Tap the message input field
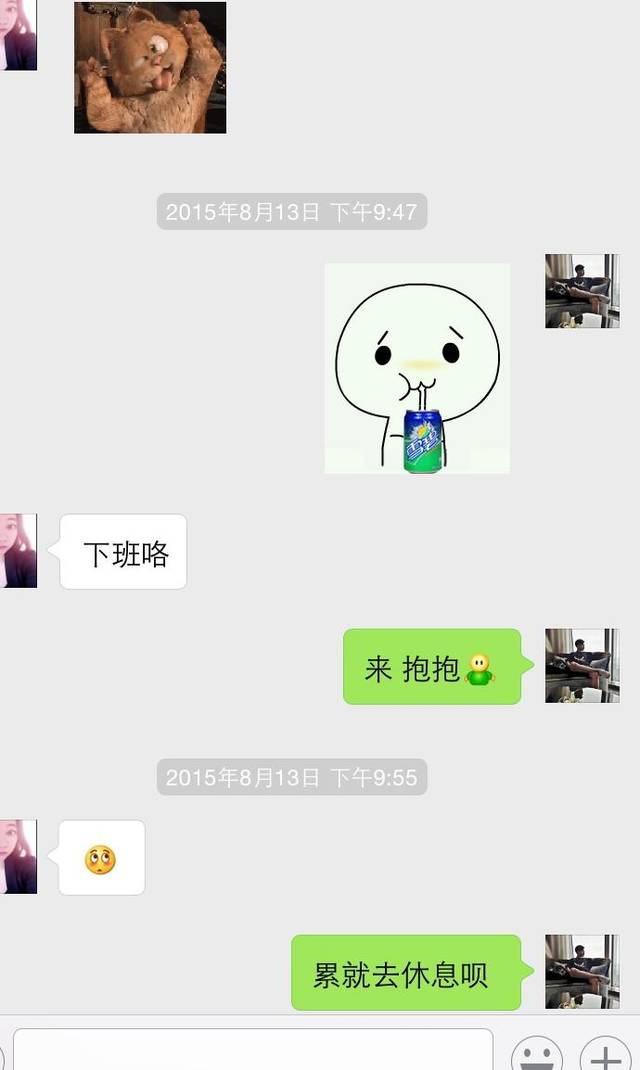 pyautogui.click(x=252, y=1050)
